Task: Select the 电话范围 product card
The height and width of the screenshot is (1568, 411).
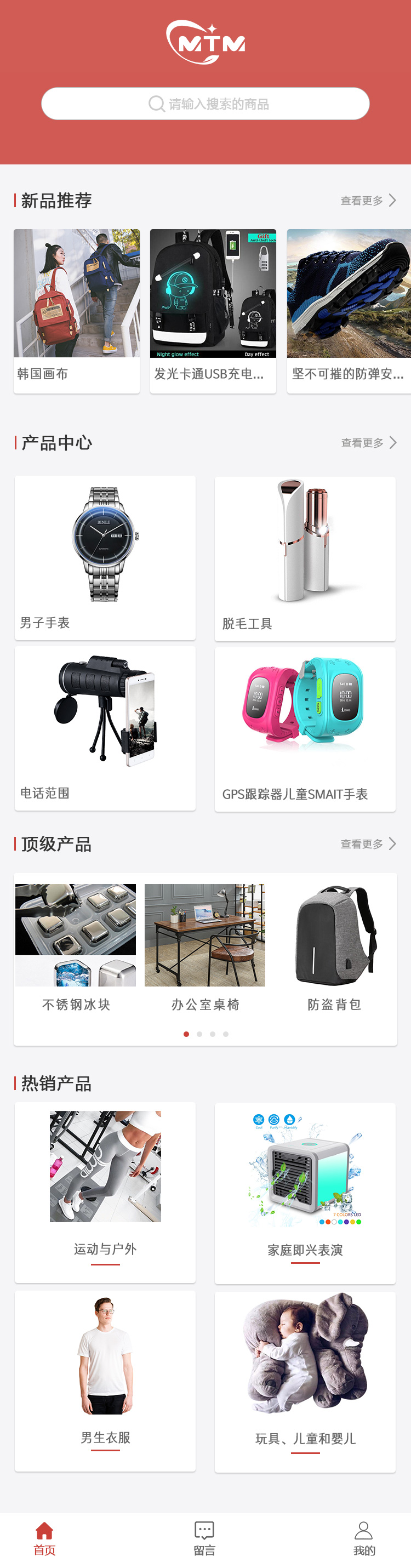Action: click(x=105, y=728)
